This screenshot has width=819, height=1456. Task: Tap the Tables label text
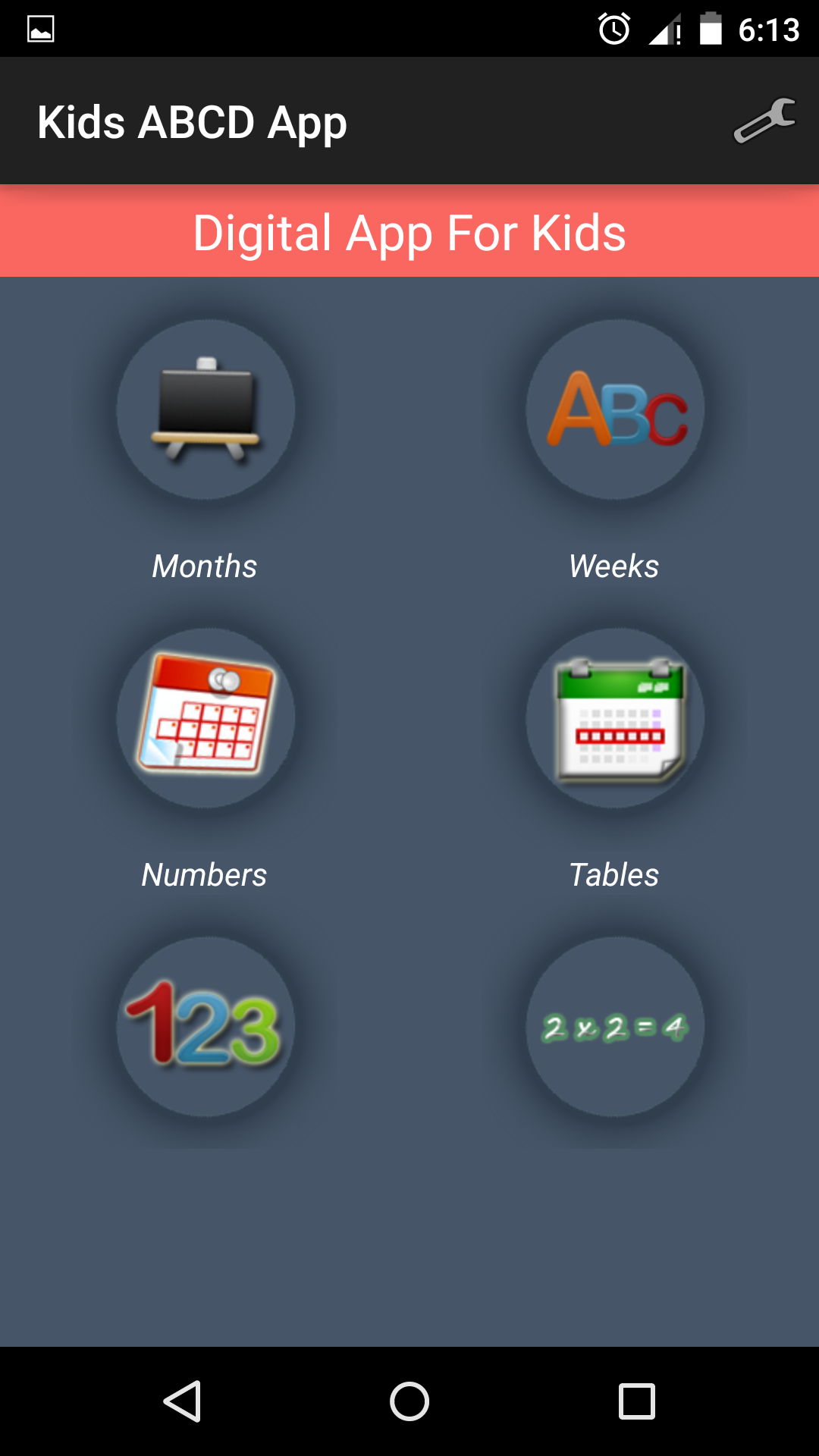[x=614, y=875]
